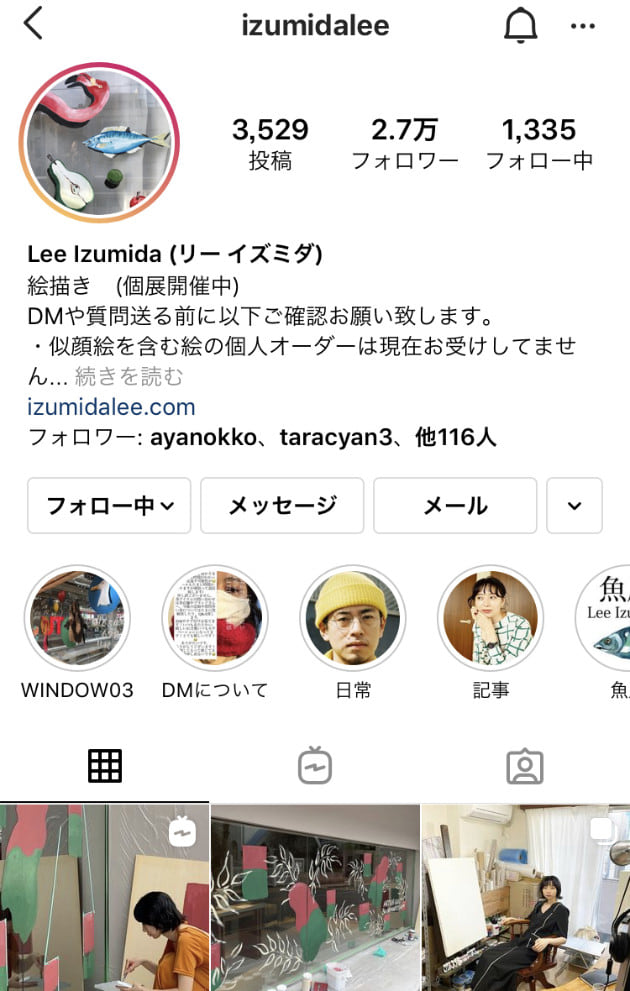Open the post of woman seated by canvas
630x991 pixels.
525,898
